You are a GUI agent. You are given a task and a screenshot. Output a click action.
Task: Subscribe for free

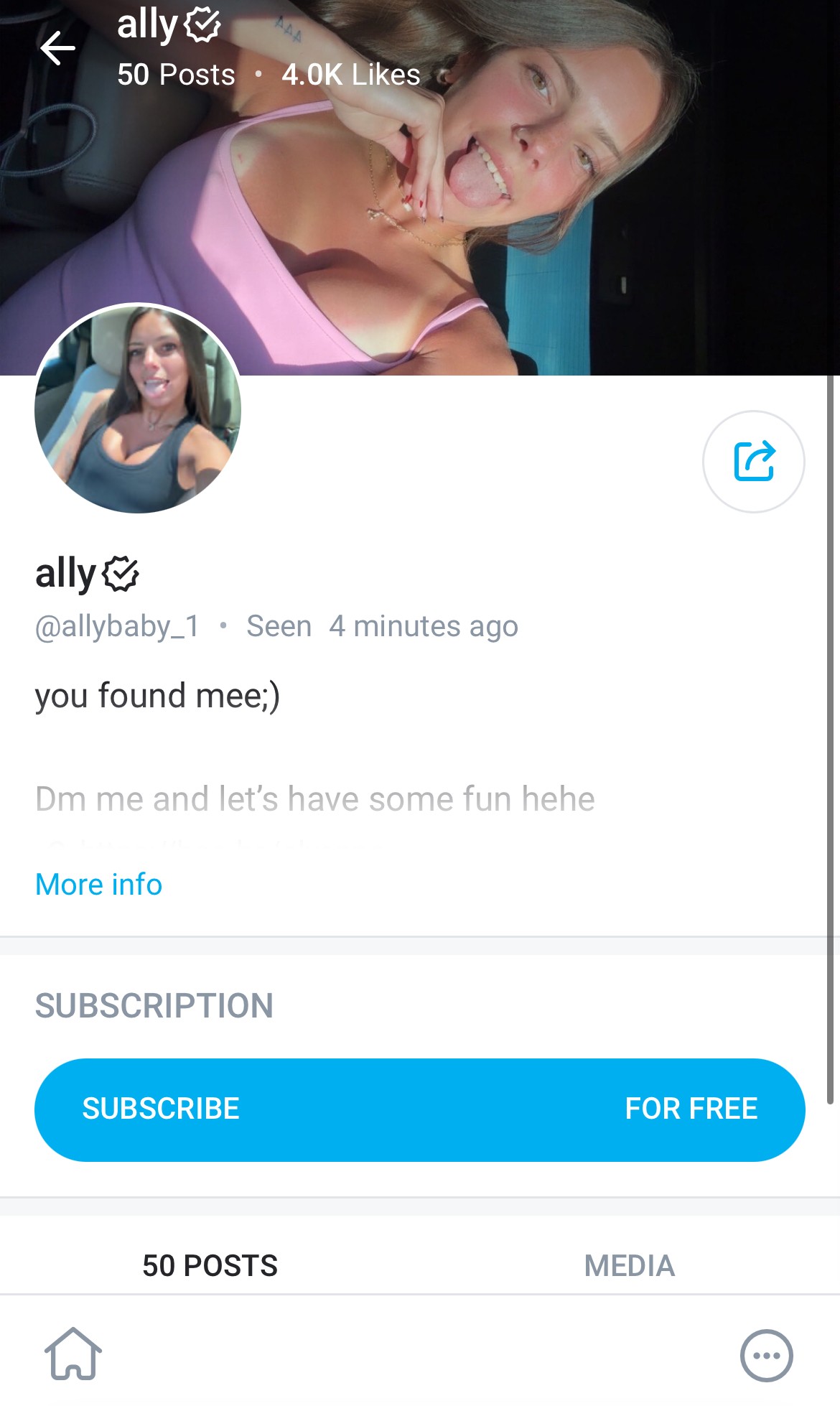click(x=419, y=1109)
